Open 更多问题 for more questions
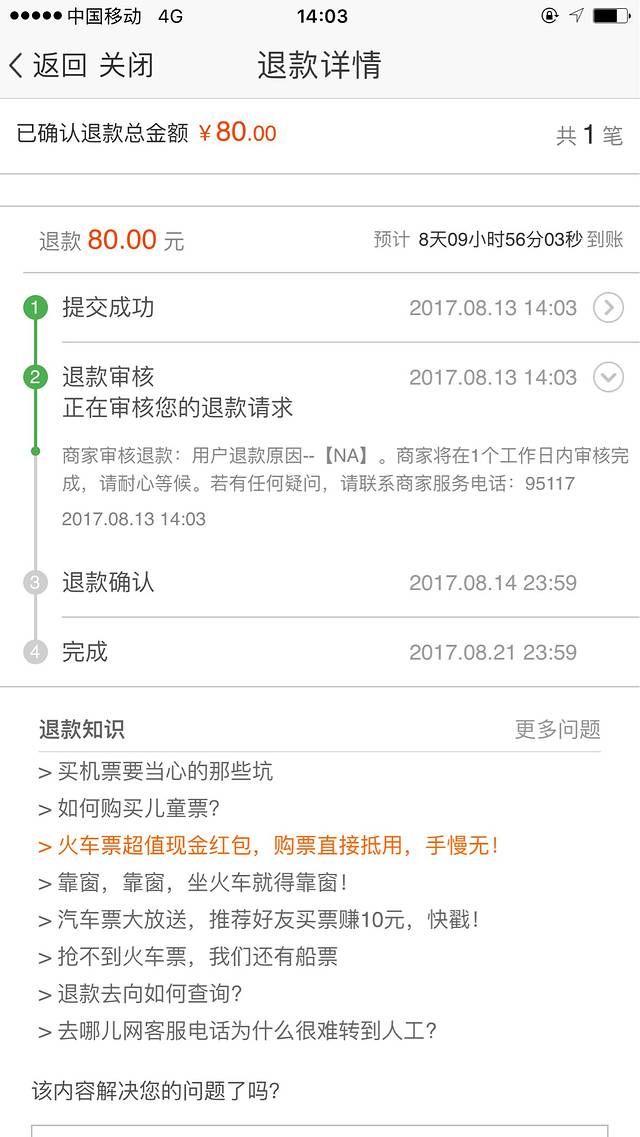 coord(557,729)
